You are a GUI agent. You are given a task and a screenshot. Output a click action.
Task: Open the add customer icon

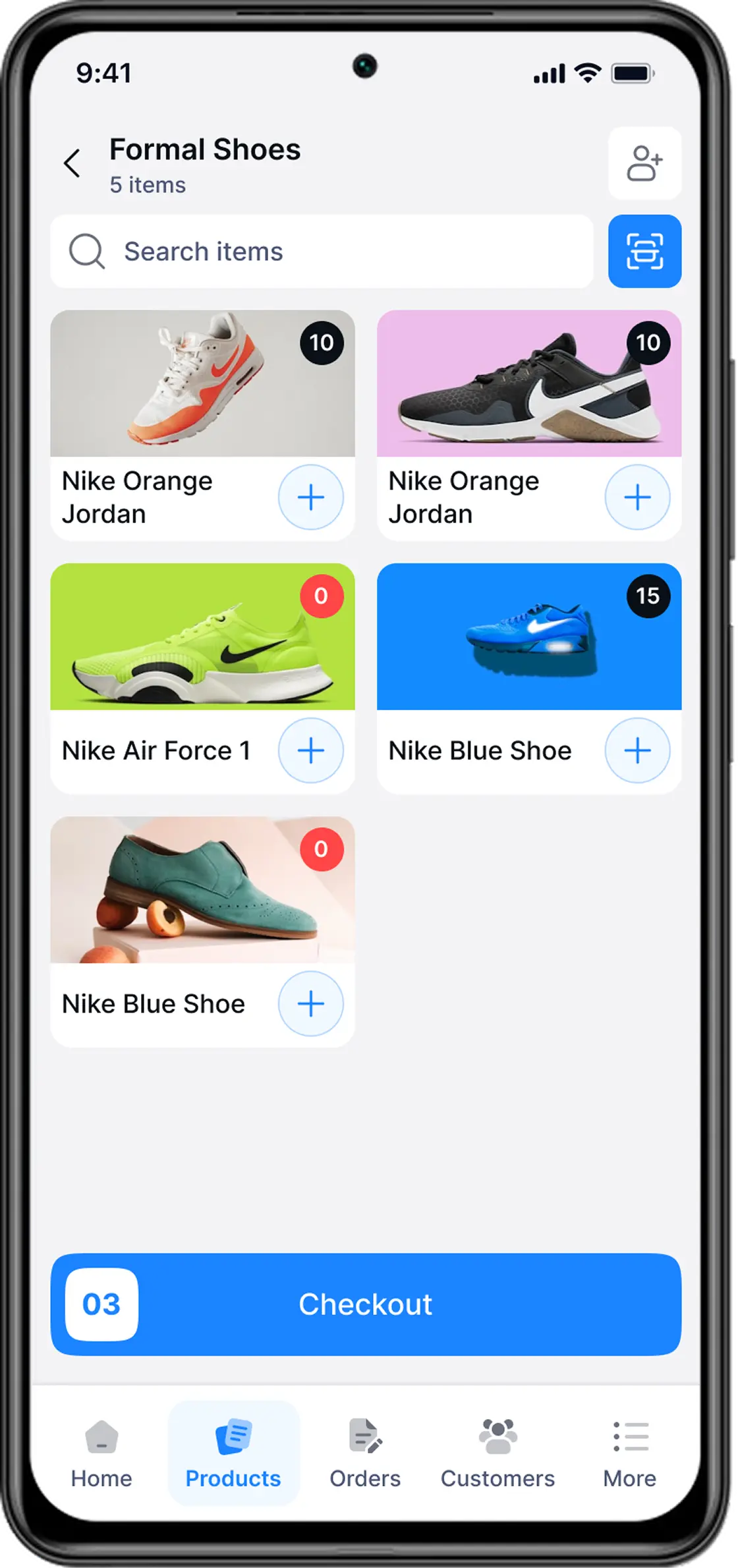(644, 163)
